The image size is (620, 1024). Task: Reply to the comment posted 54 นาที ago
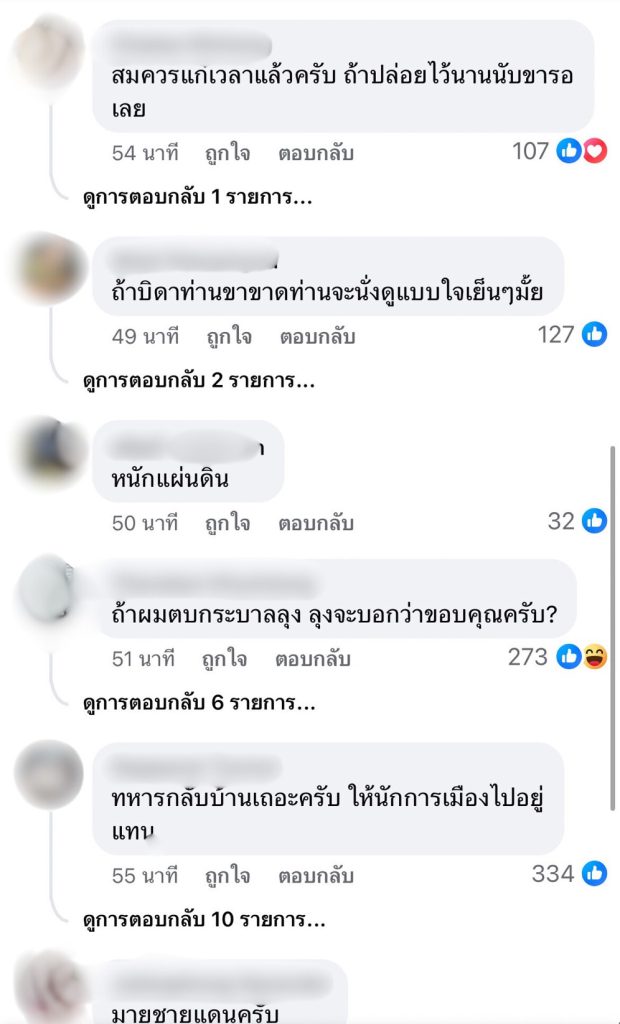pyautogui.click(x=316, y=154)
